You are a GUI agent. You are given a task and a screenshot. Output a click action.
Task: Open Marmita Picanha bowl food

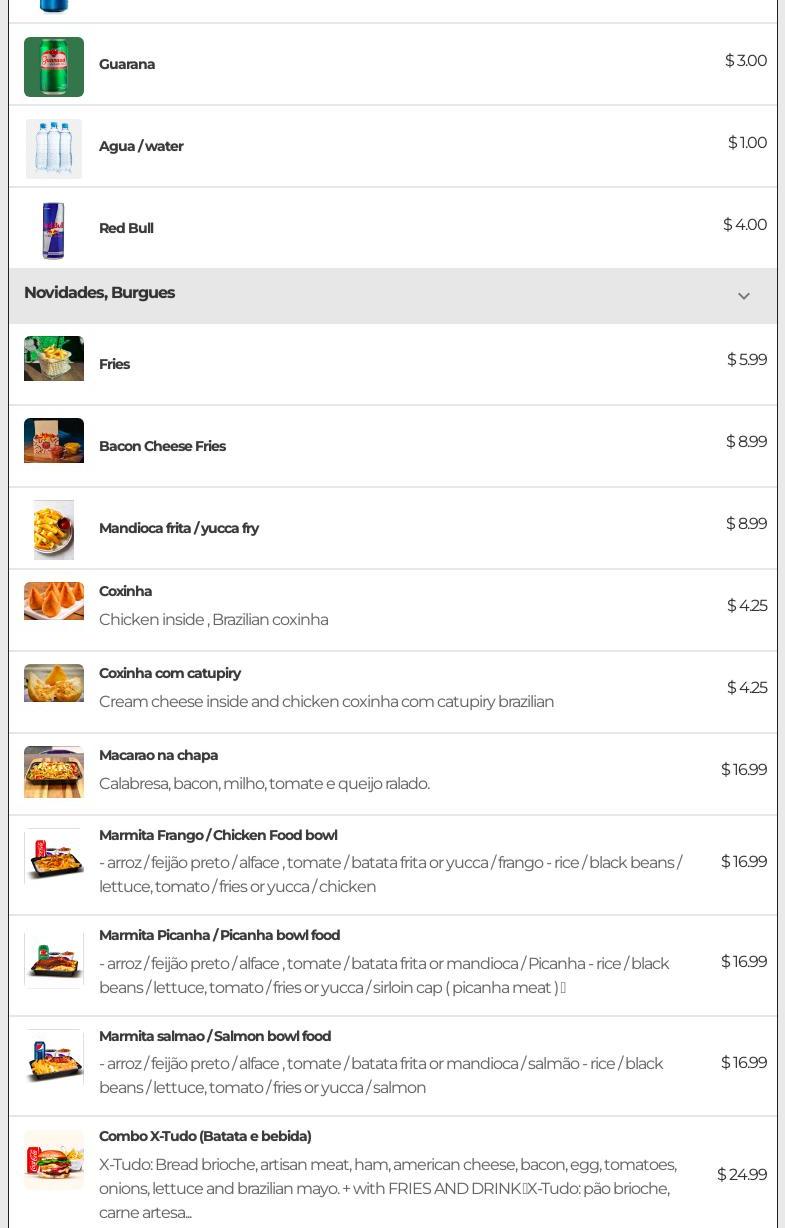coord(220,935)
